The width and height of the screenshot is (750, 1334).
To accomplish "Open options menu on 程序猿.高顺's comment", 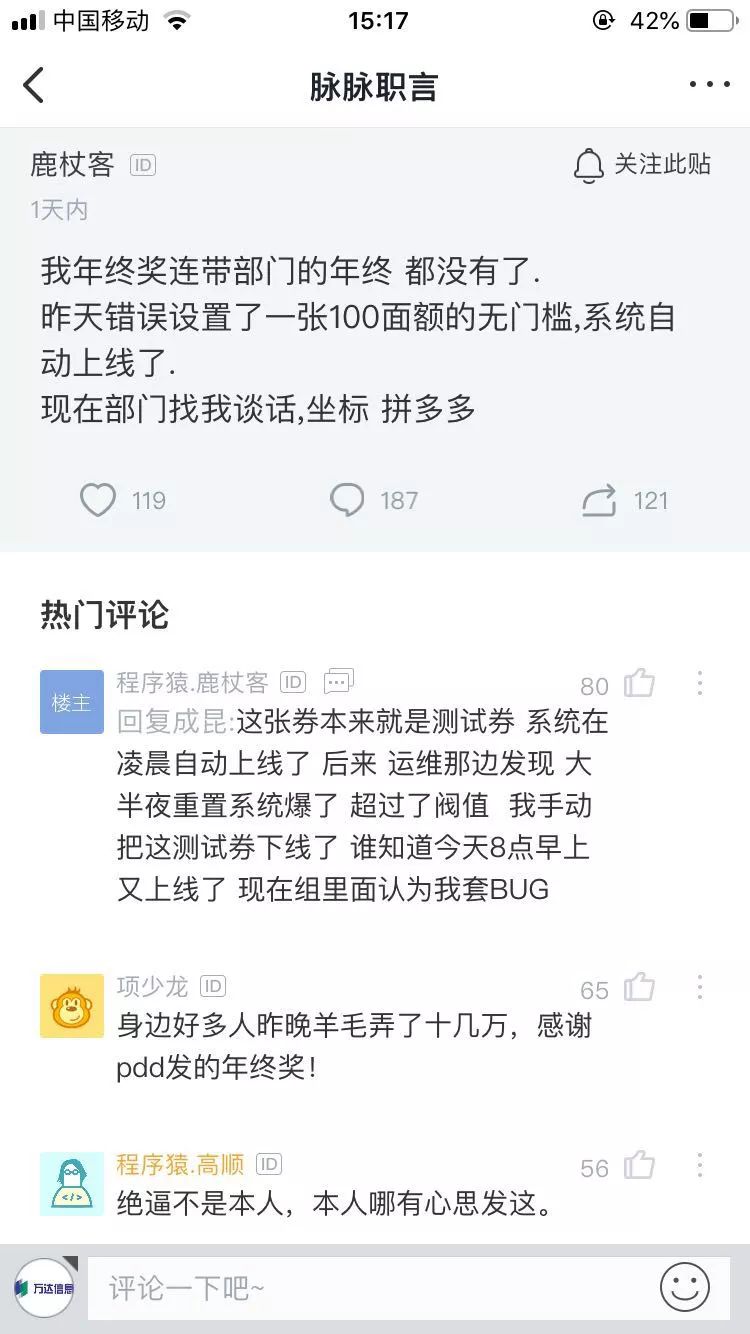I will (699, 1166).
